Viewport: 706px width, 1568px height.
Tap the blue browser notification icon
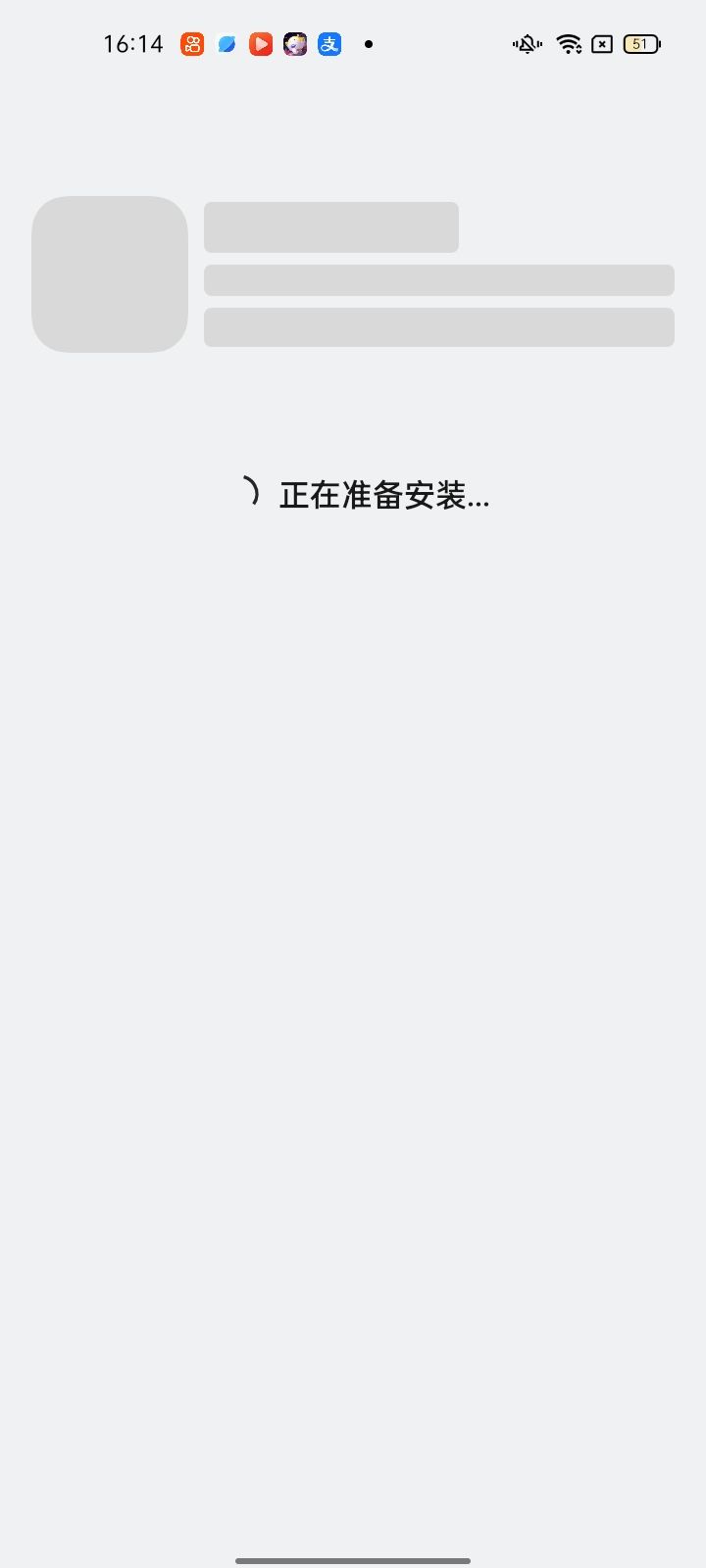point(227,43)
